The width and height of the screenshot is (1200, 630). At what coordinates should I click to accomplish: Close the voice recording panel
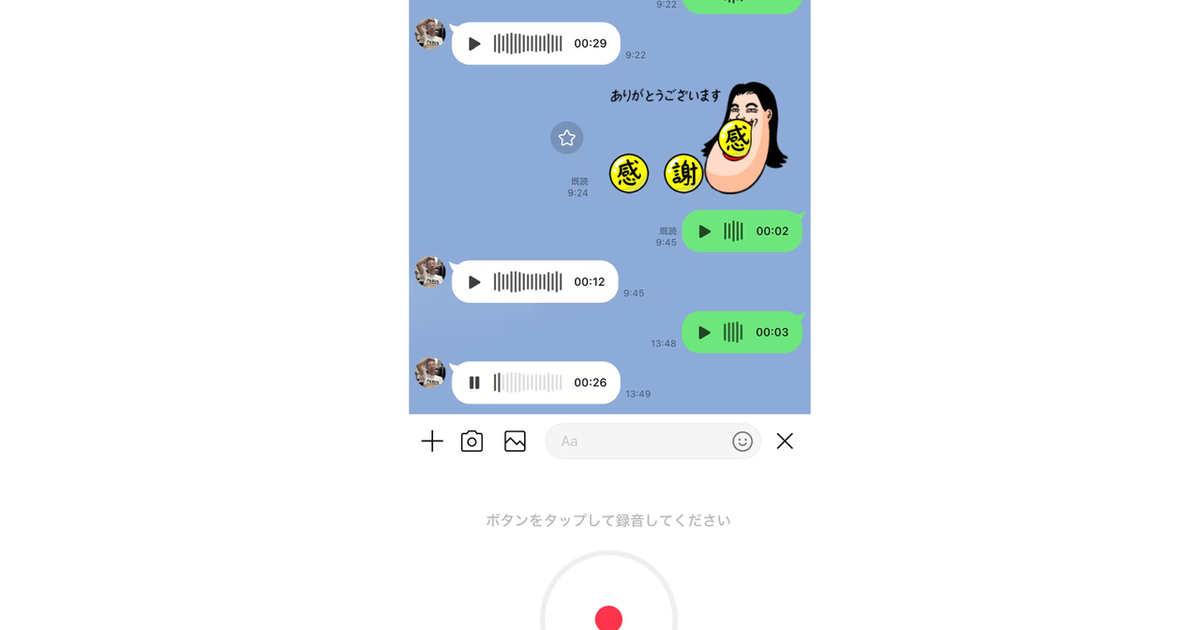pos(785,441)
